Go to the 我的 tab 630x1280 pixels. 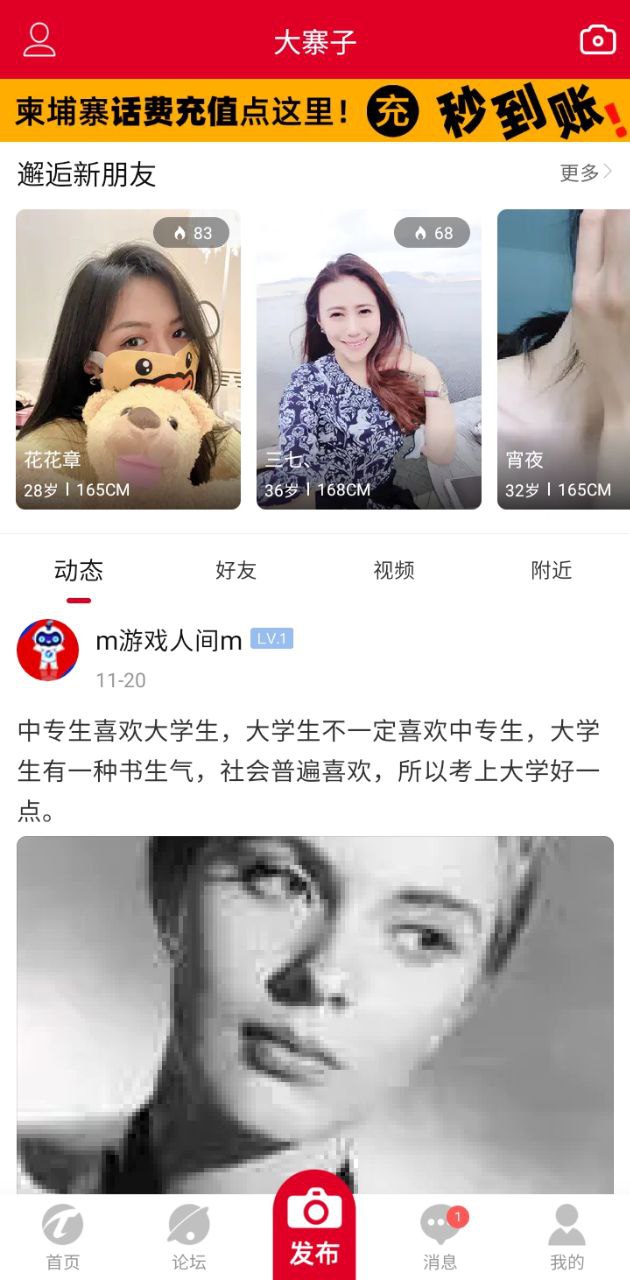coord(566,1237)
